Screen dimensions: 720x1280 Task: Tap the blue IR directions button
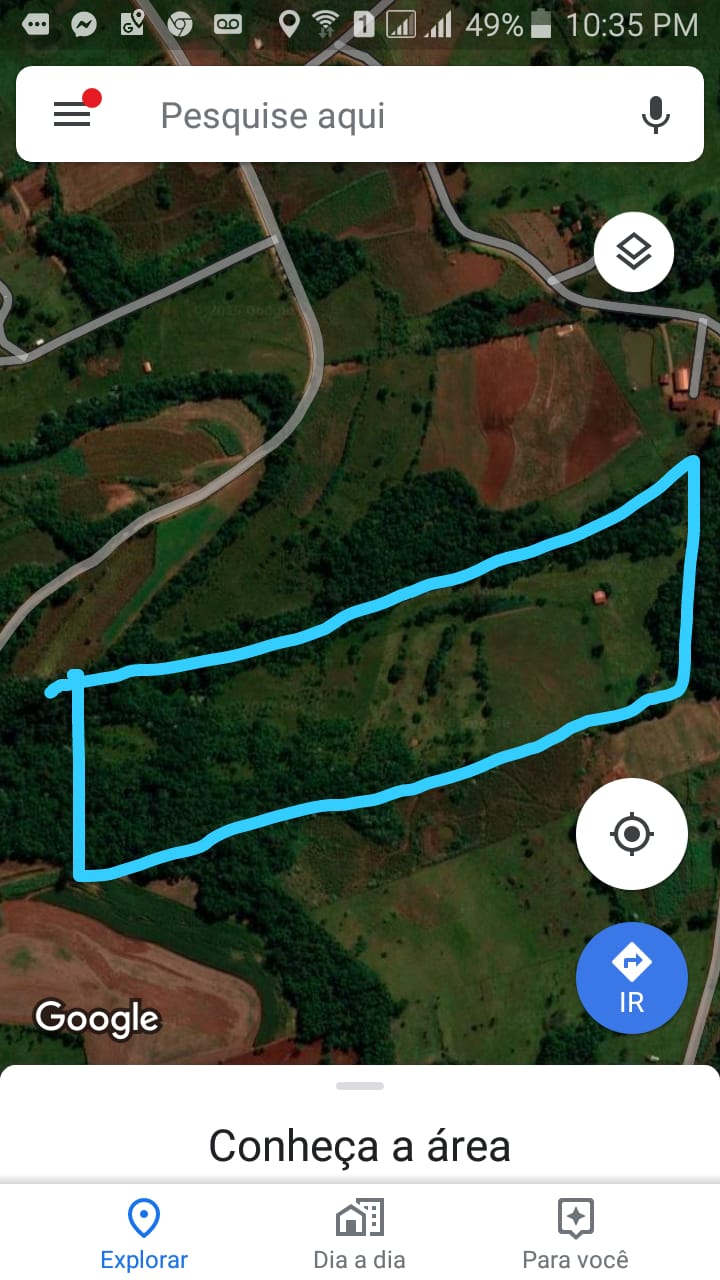pyautogui.click(x=631, y=977)
